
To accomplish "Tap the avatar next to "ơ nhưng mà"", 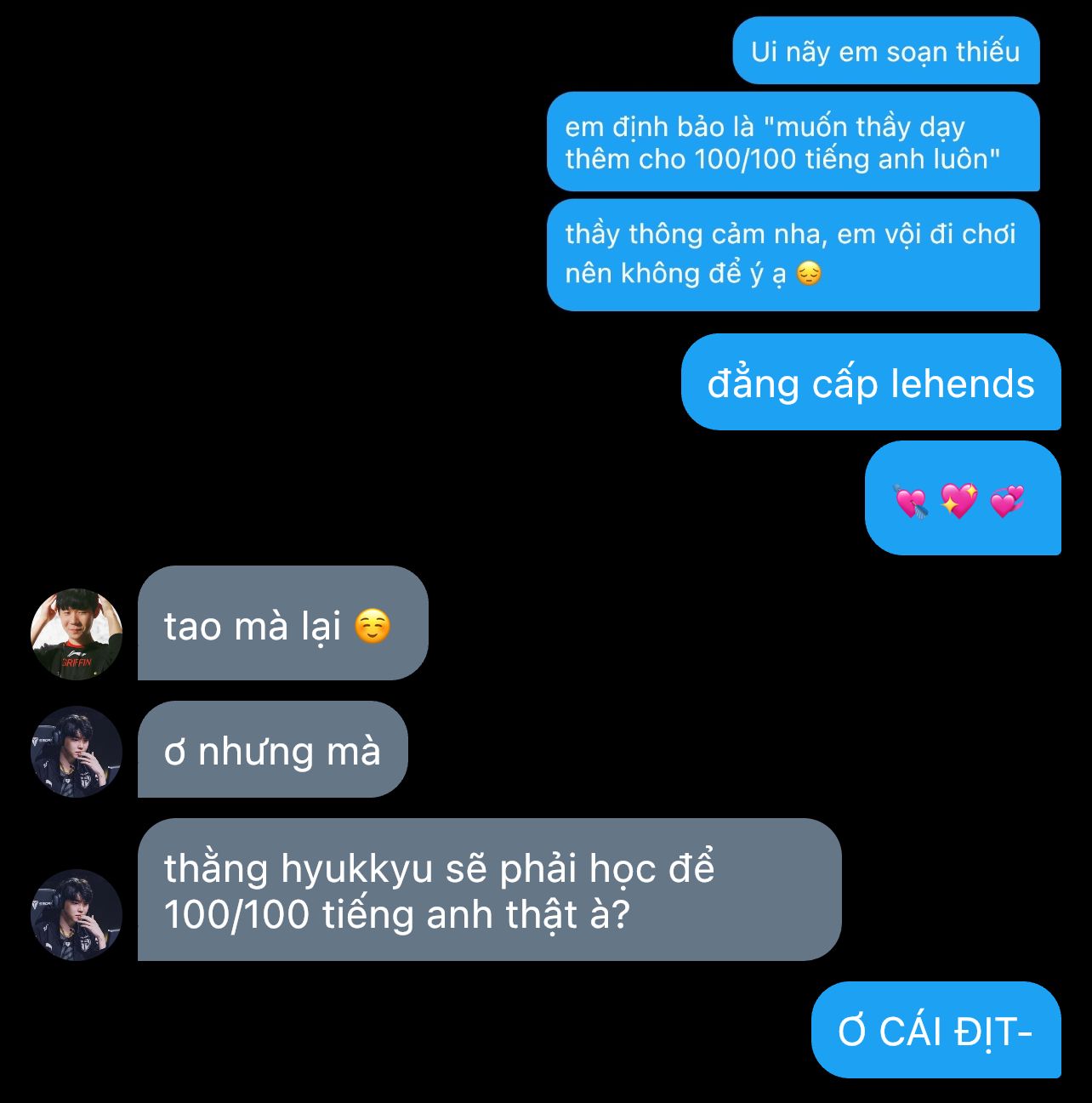I will 77,752.
